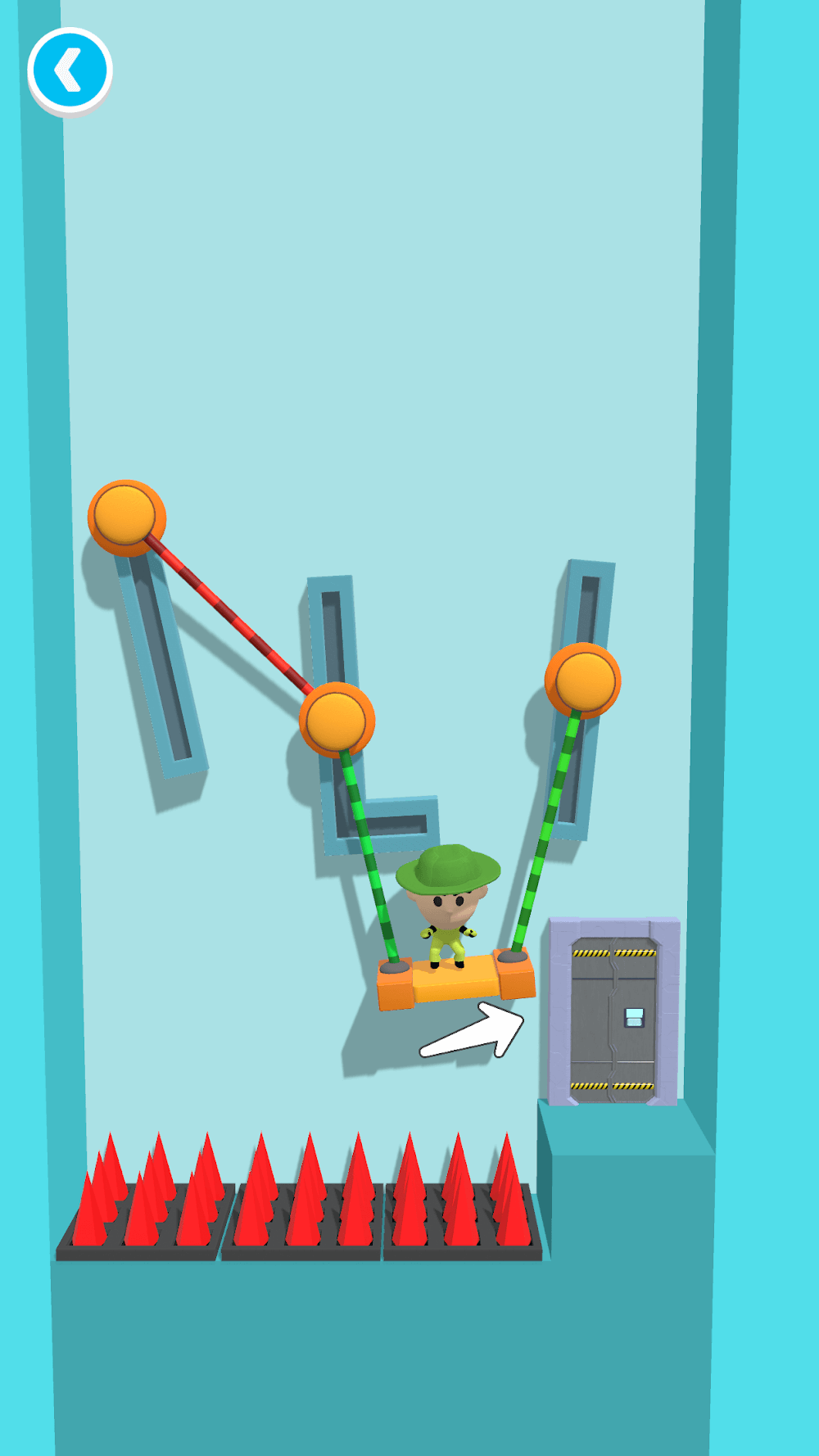
Task: Tap the right orange pin above the door
Action: pos(583,681)
